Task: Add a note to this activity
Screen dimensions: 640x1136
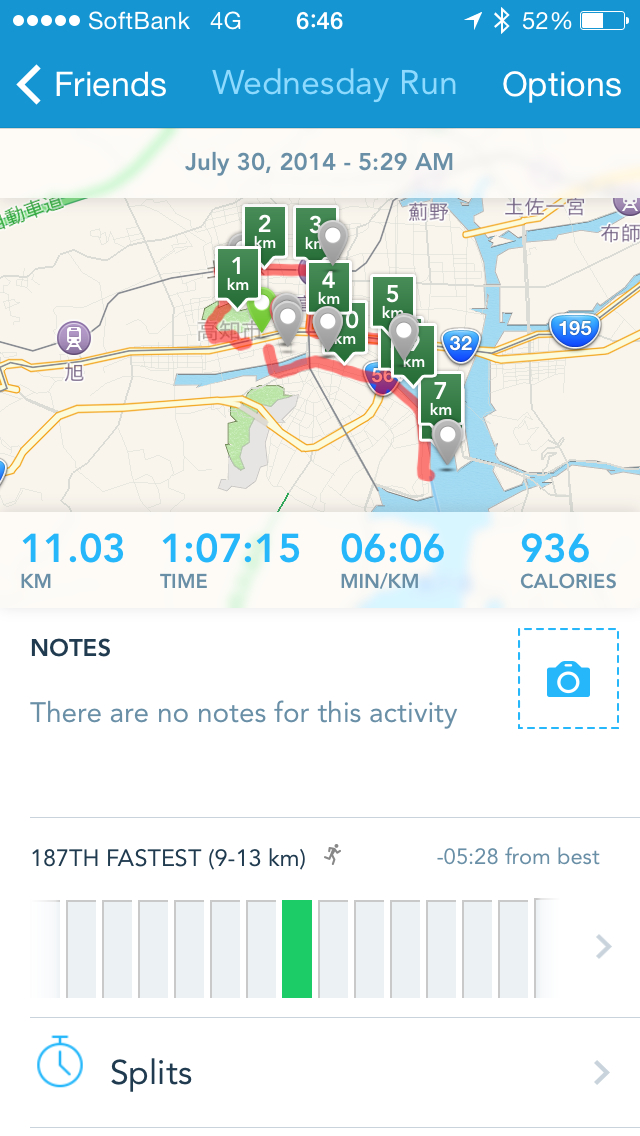Action: 244,713
